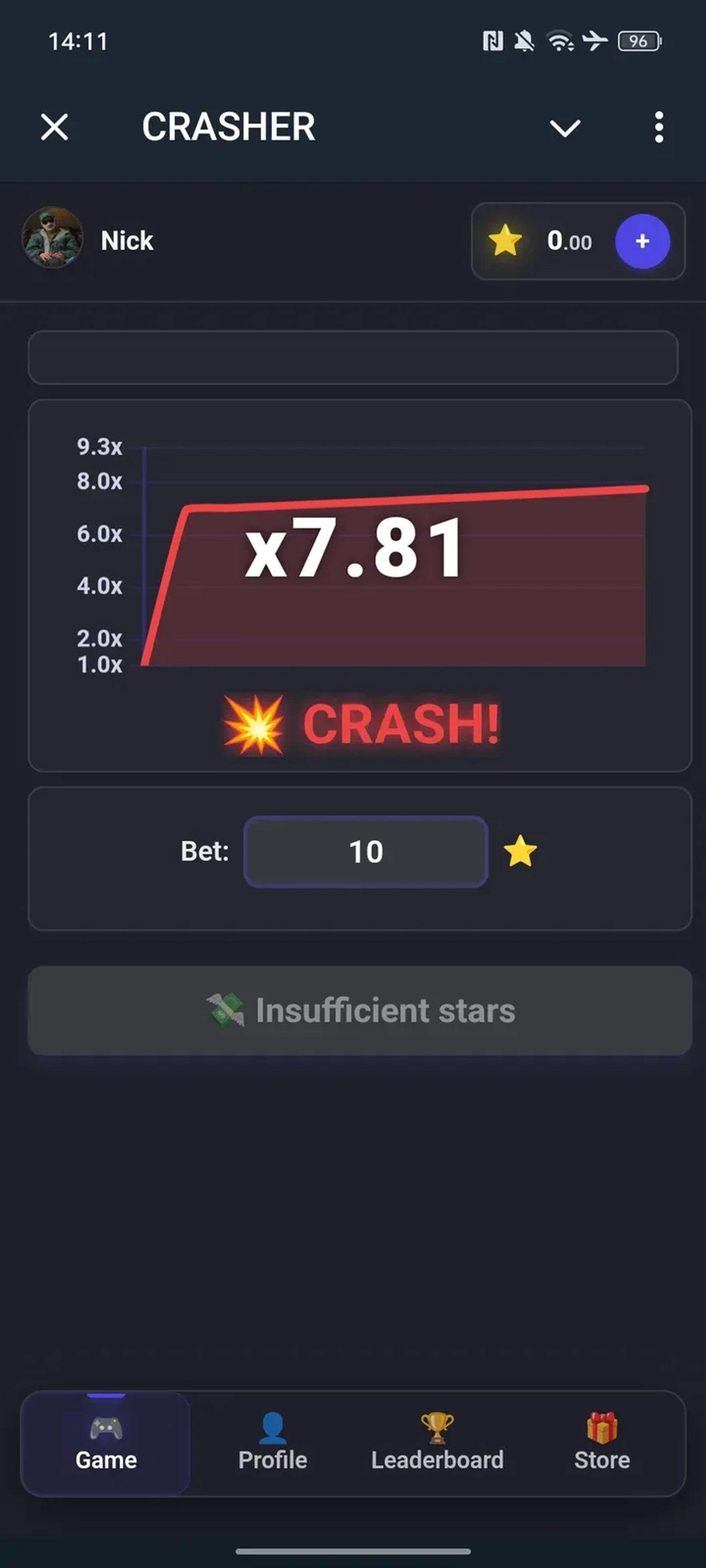Tap the Insufficient stars button
Image resolution: width=706 pixels, height=1568 pixels.
pyautogui.click(x=359, y=1011)
